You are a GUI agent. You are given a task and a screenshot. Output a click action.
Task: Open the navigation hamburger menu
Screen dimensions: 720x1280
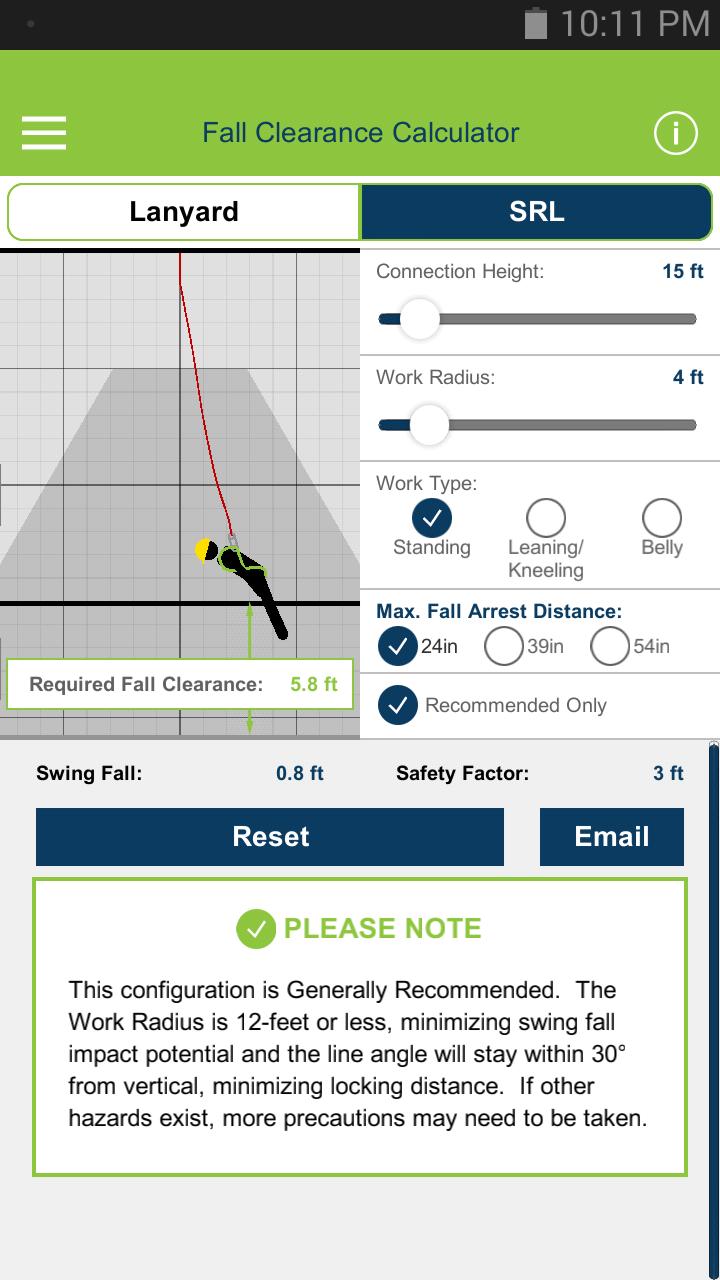[43, 132]
